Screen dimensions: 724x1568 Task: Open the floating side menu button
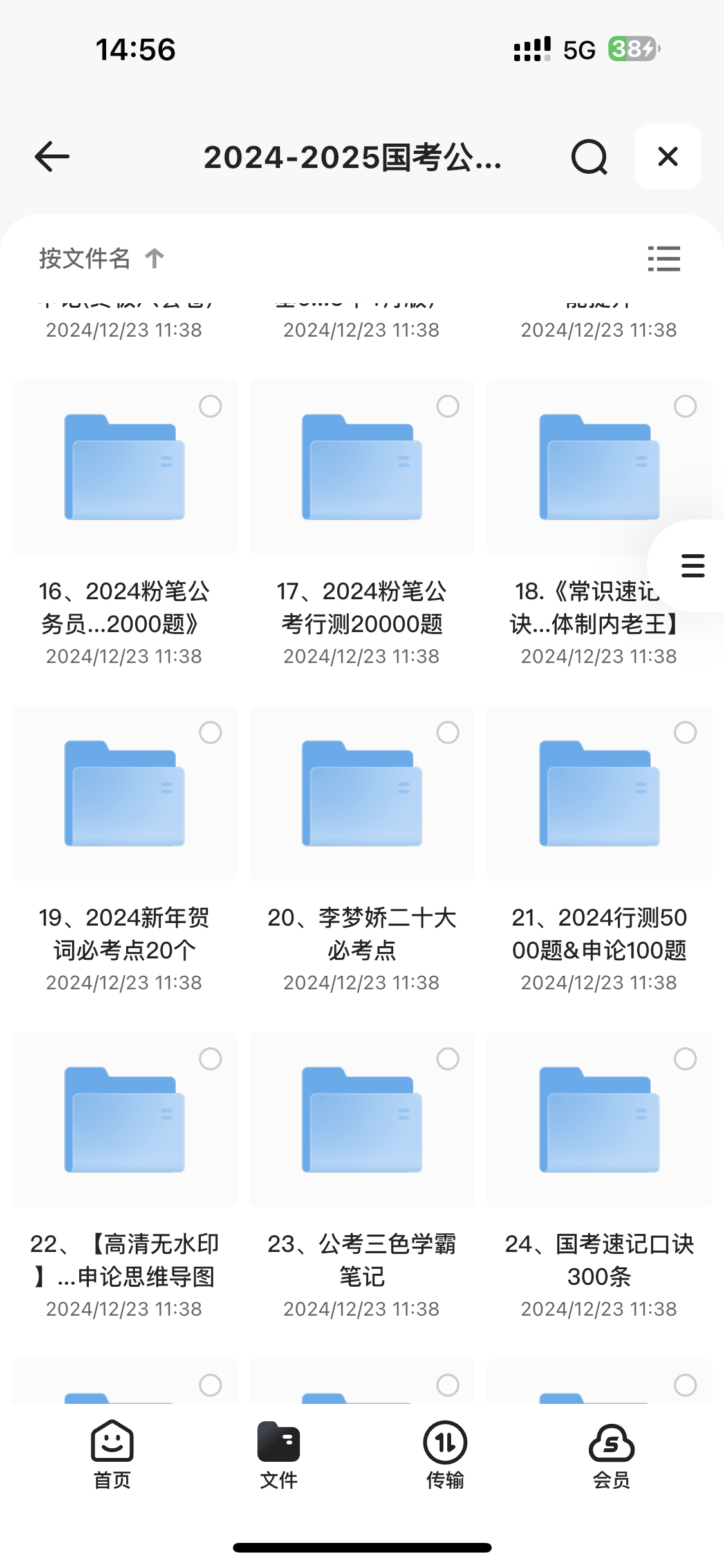(x=692, y=565)
